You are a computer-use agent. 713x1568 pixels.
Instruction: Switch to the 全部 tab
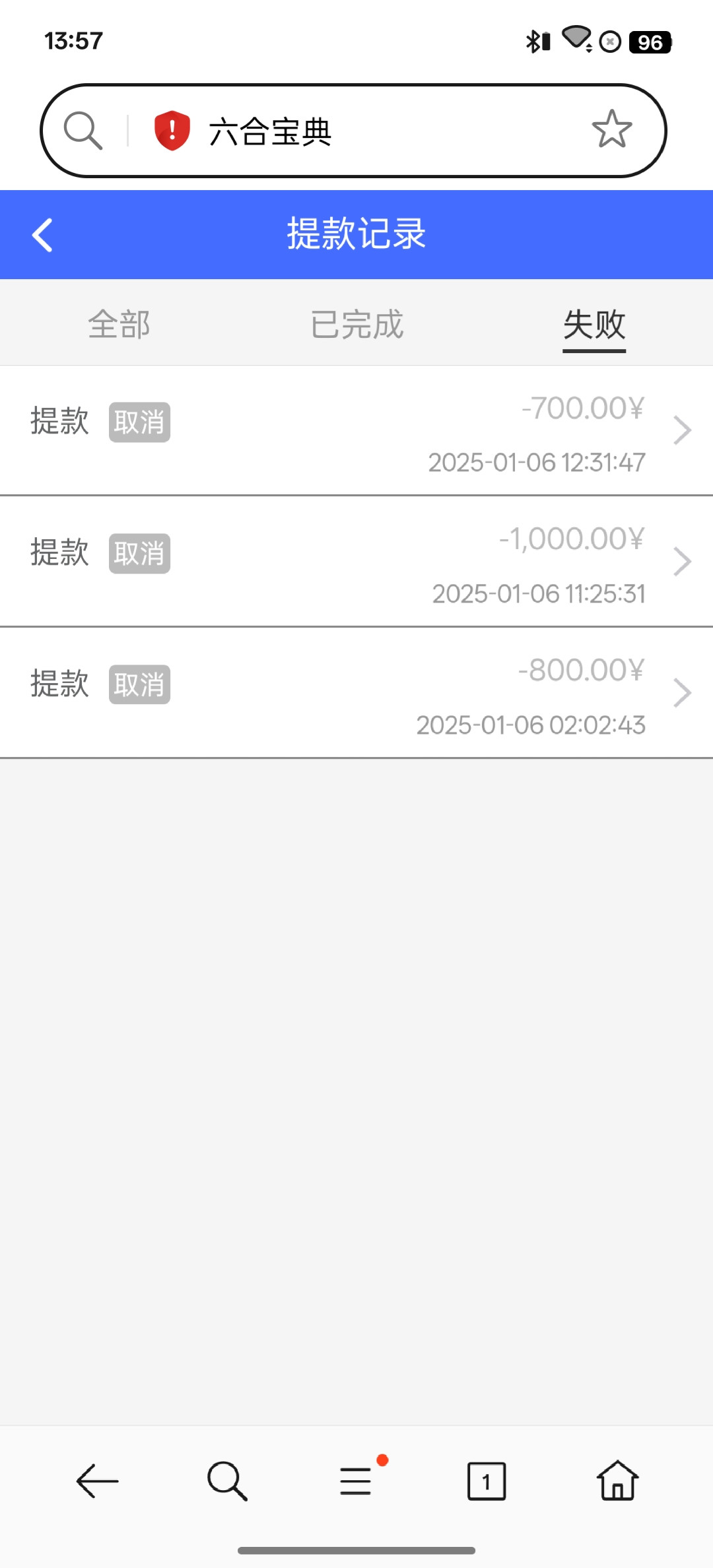pyautogui.click(x=119, y=325)
